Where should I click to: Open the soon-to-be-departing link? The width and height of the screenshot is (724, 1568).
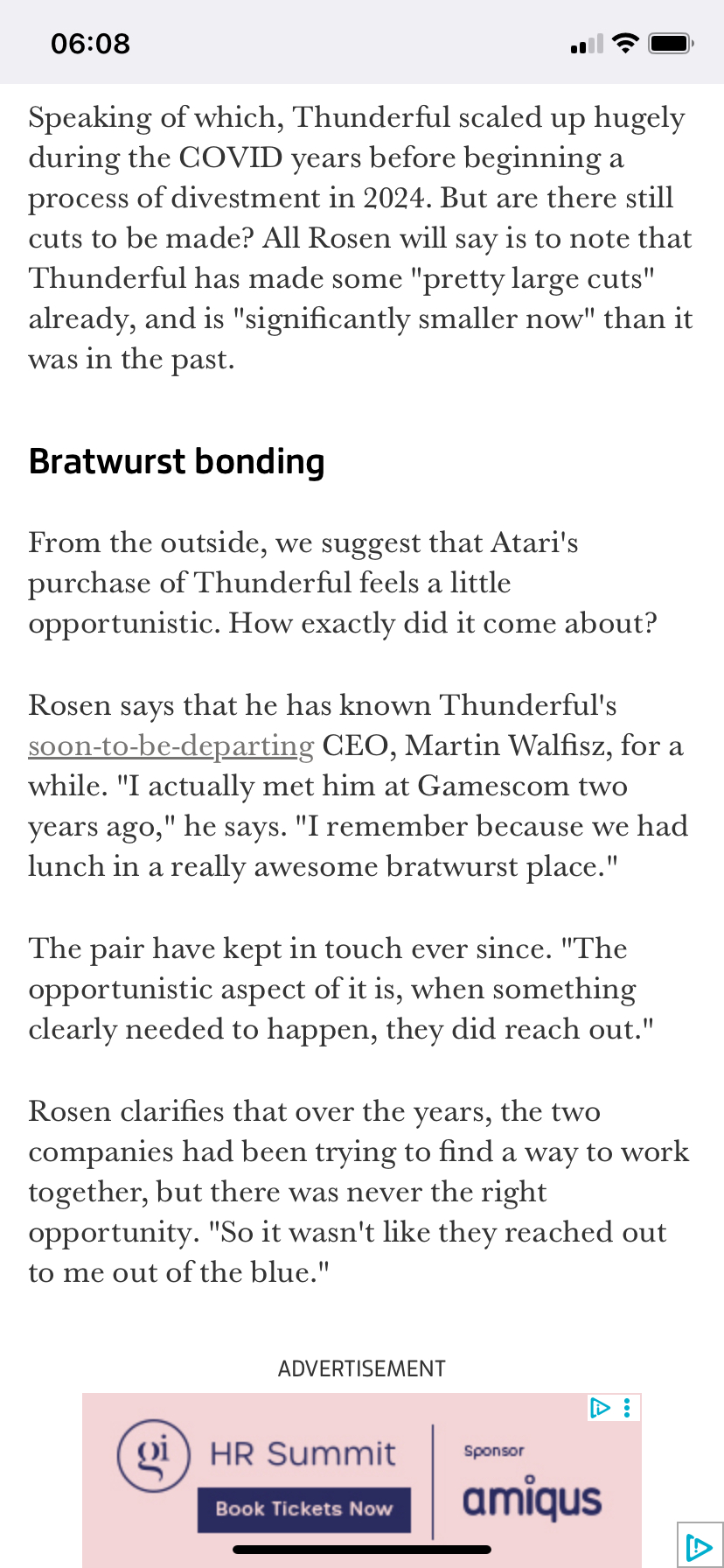pyautogui.click(x=171, y=745)
